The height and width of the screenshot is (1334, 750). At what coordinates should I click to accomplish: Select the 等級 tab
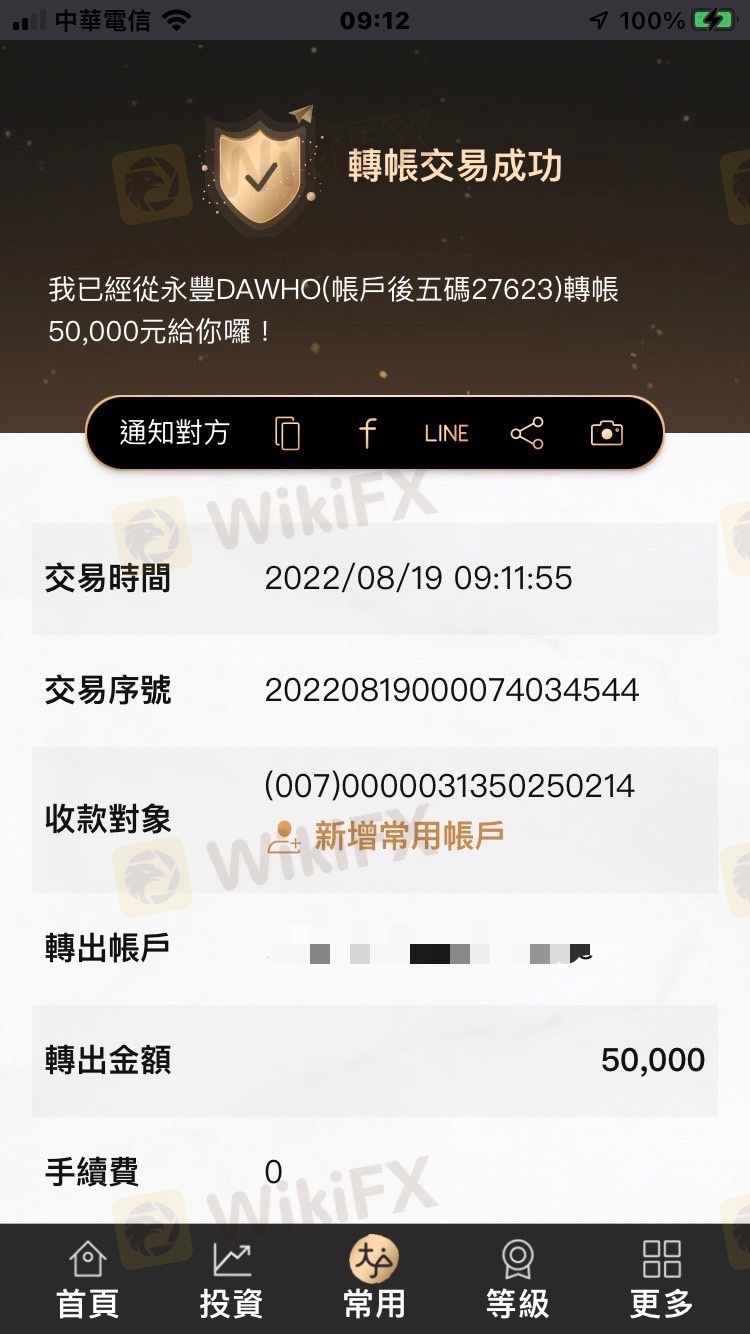click(517, 1279)
